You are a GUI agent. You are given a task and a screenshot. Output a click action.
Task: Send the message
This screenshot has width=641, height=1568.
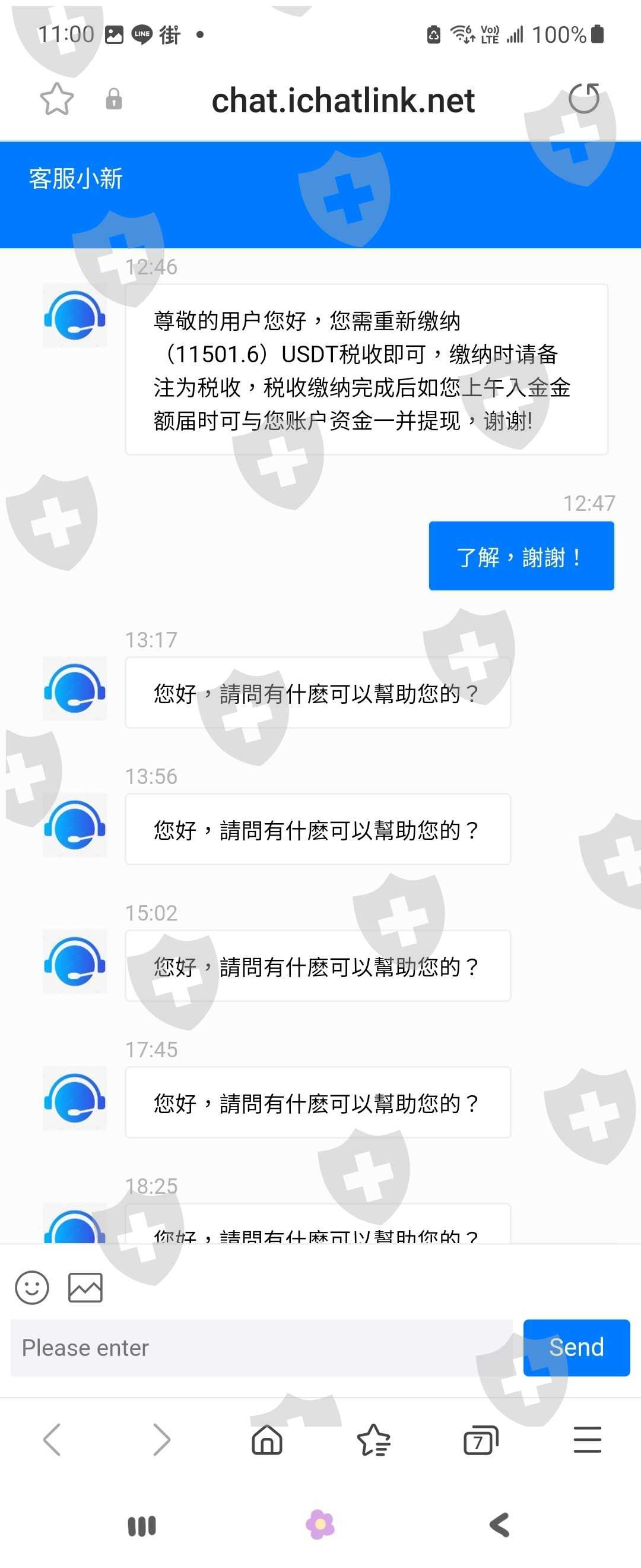(x=576, y=1347)
